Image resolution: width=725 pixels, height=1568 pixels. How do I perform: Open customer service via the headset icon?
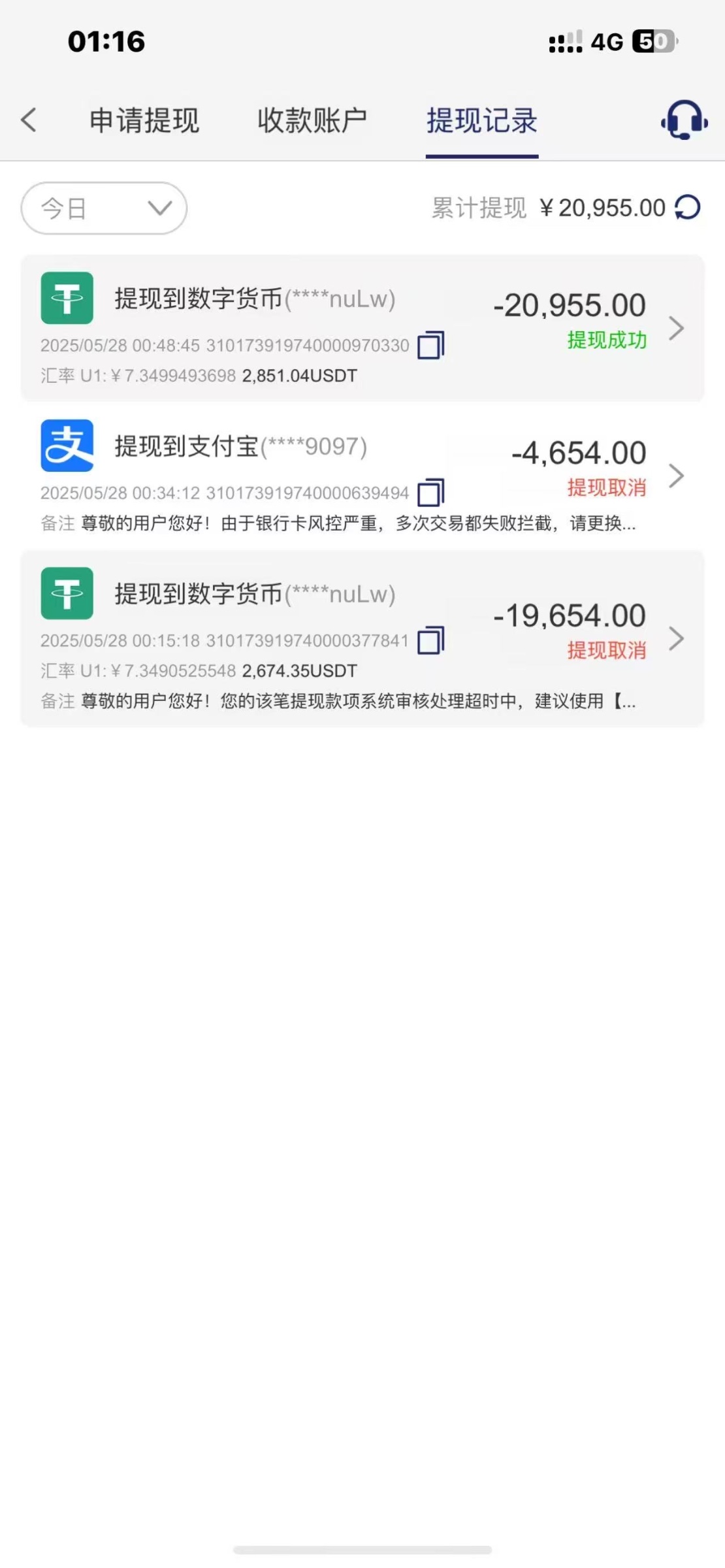coord(683,121)
